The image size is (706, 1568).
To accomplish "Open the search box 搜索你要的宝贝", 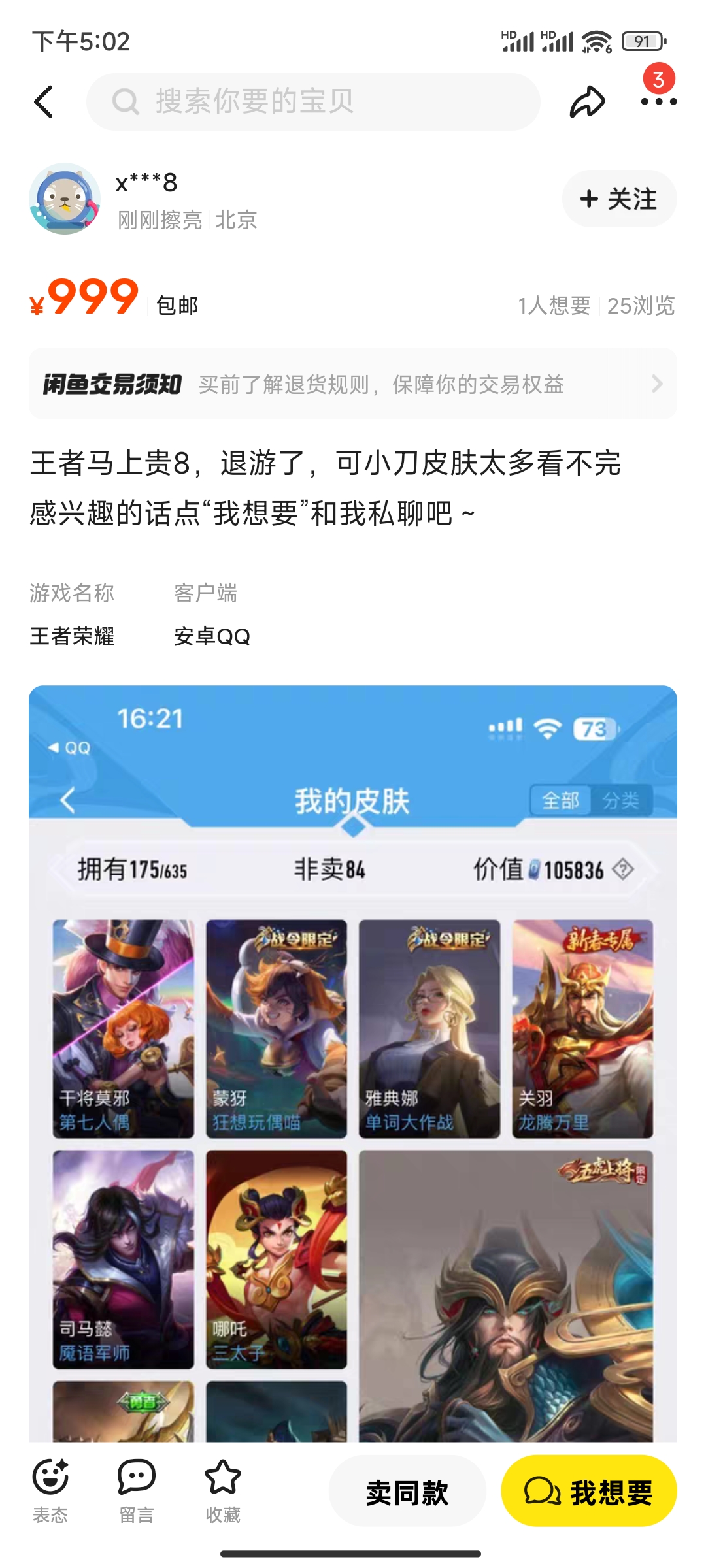I will [313, 102].
